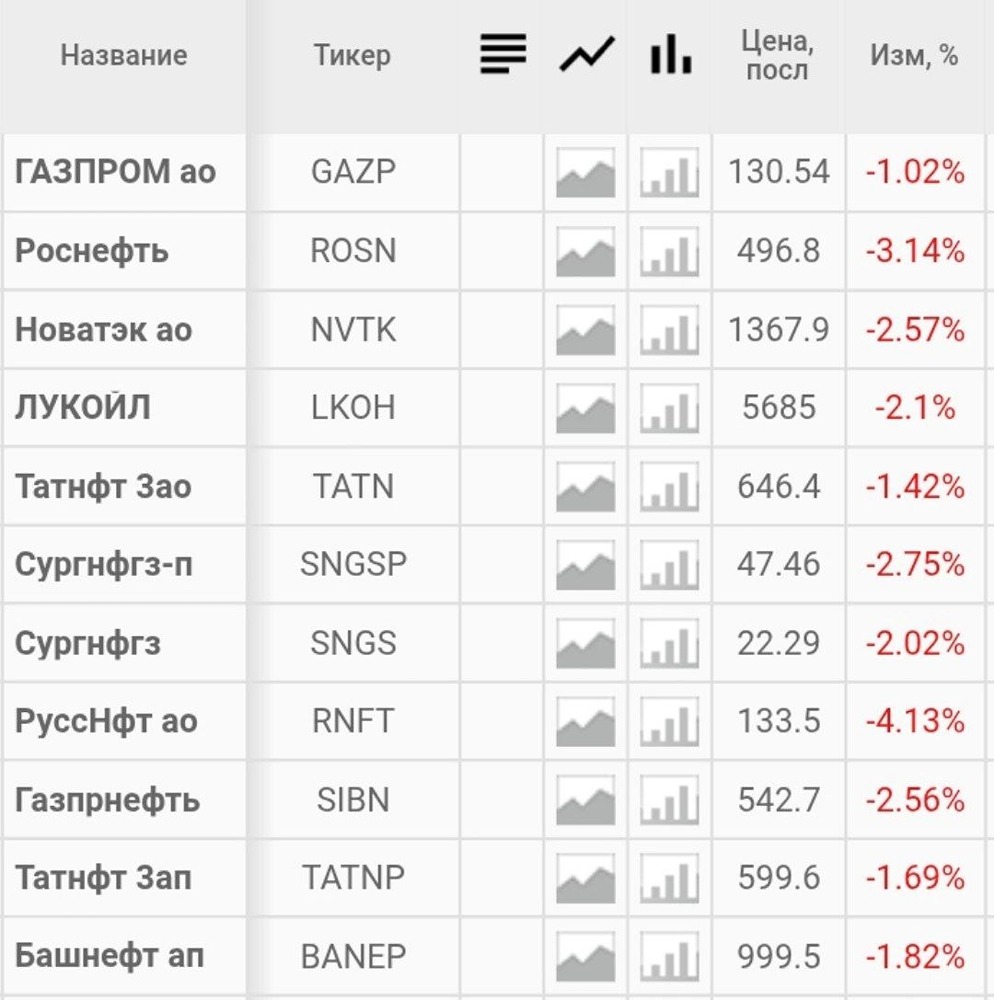Open the volume bars icon for TATNP
Viewport: 994px width, 1000px height.
[x=668, y=878]
